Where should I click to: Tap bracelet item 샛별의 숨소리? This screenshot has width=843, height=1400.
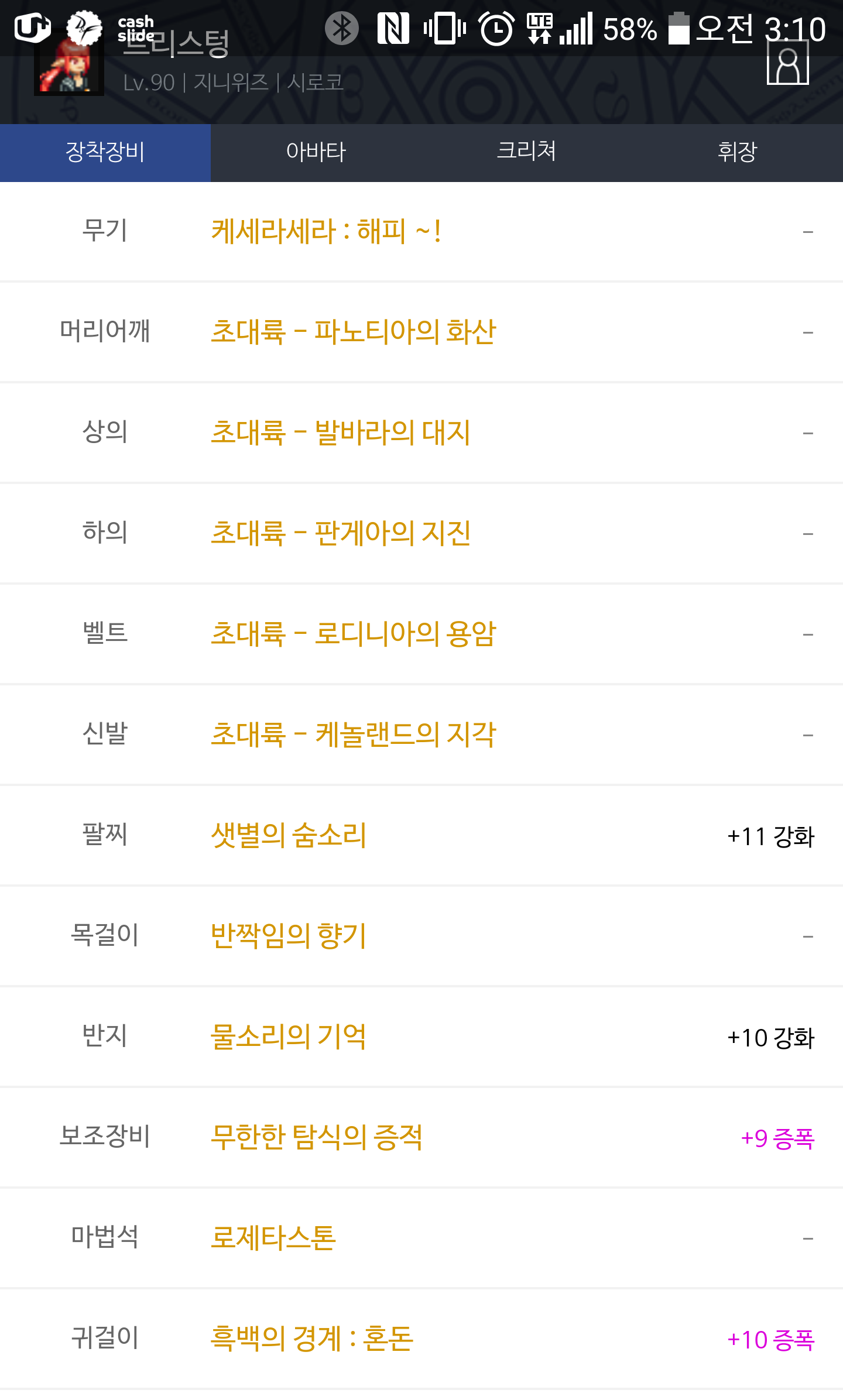point(289,836)
